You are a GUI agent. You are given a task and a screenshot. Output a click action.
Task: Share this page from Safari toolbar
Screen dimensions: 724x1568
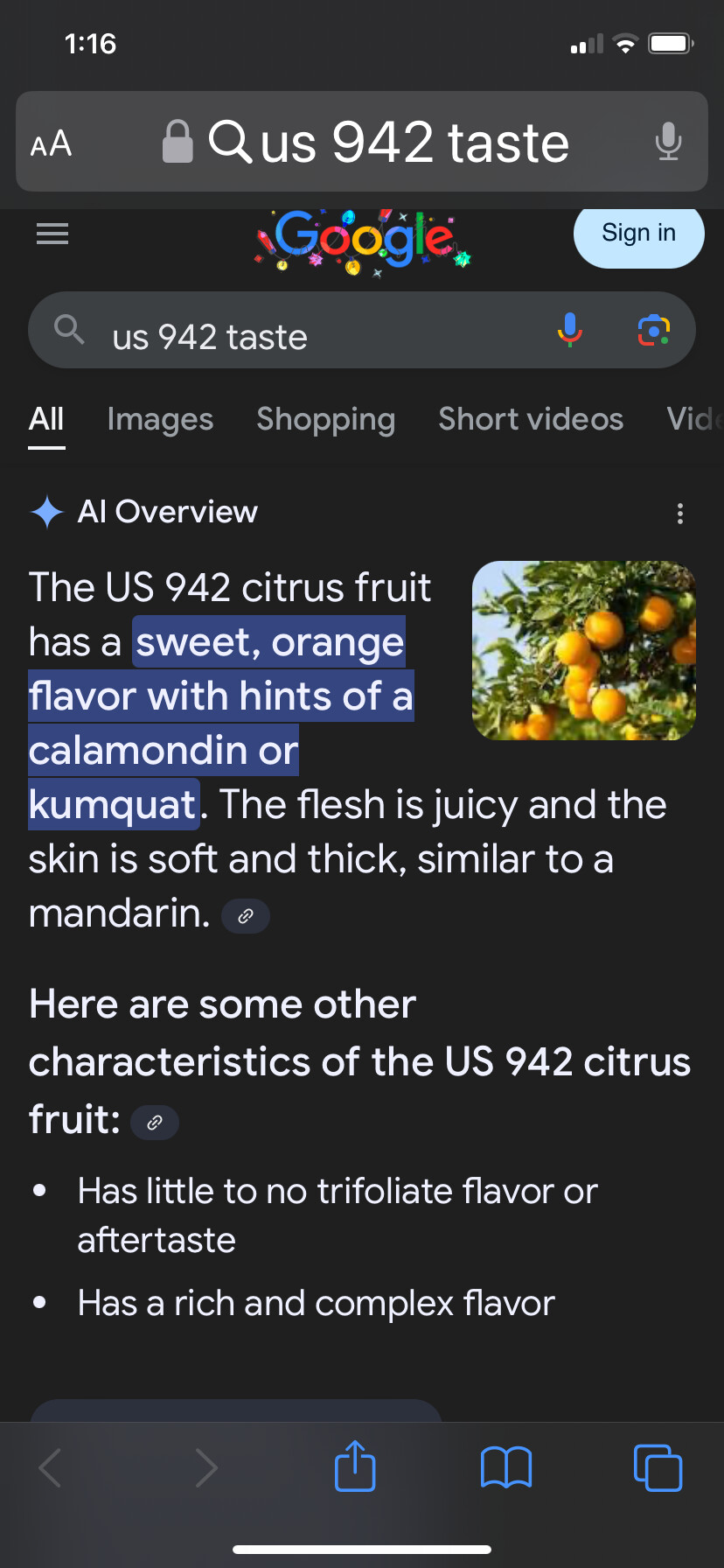point(355,1466)
